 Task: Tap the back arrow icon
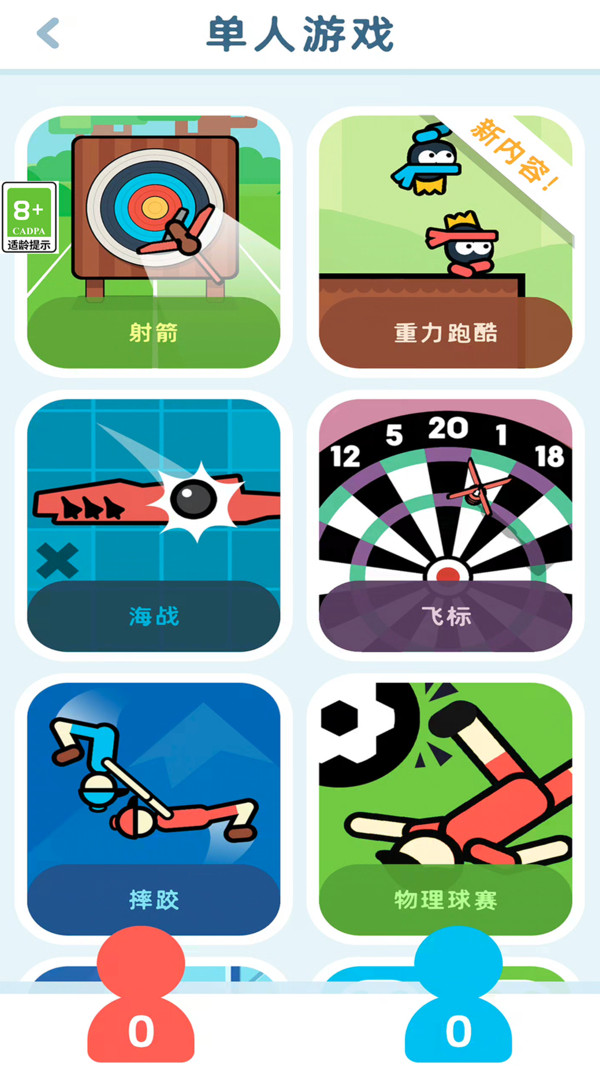click(48, 33)
